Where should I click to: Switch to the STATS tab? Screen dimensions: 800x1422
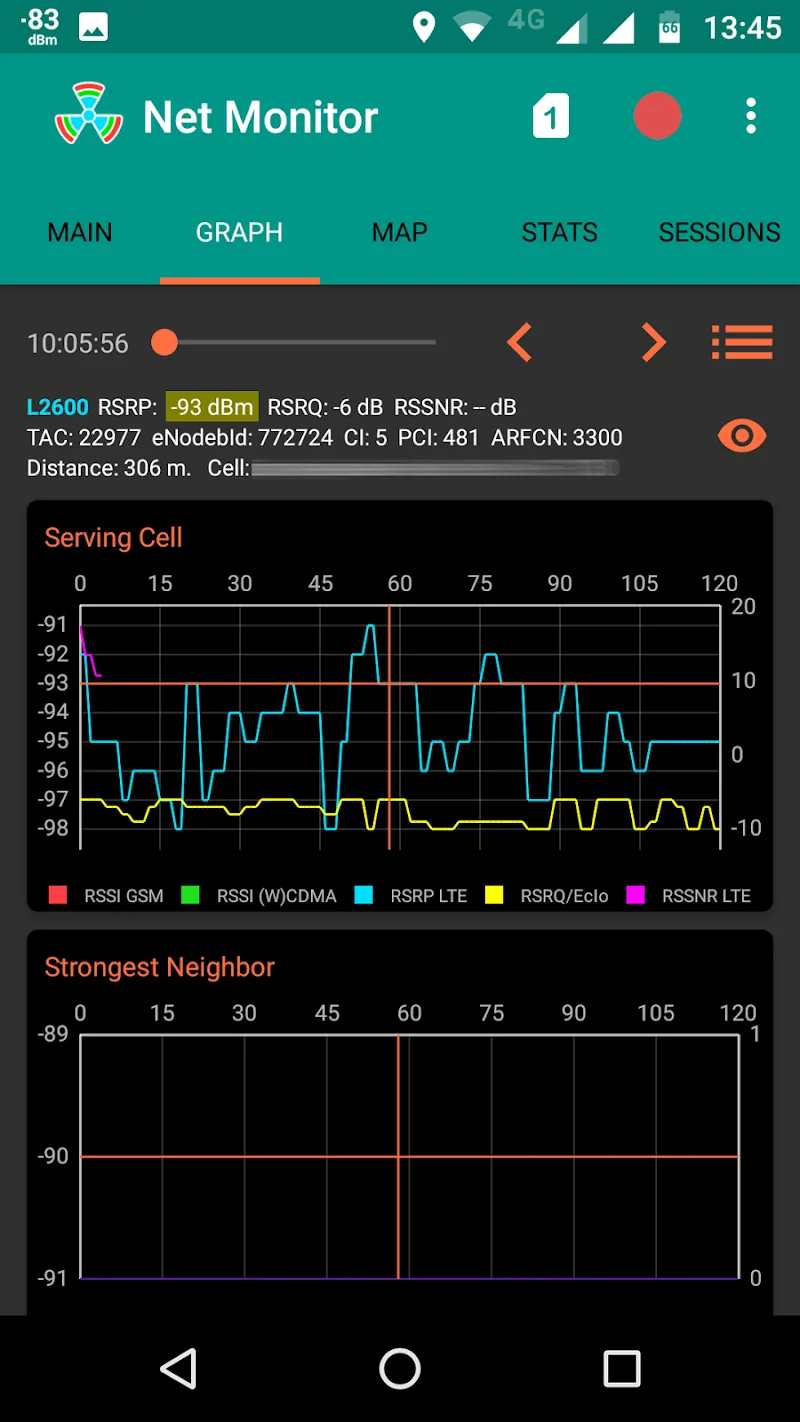point(559,232)
